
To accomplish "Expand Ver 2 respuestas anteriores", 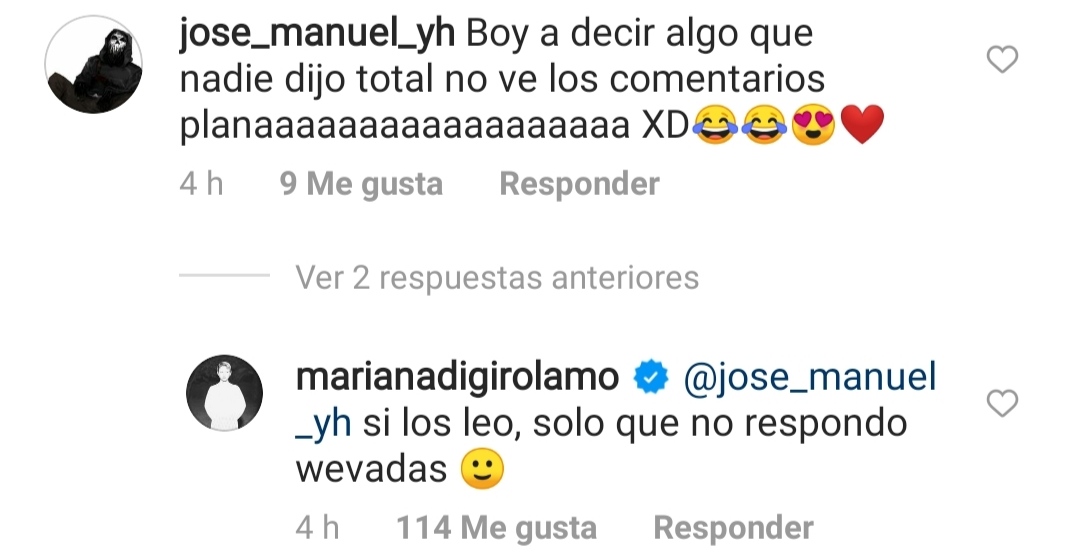I will (x=497, y=277).
